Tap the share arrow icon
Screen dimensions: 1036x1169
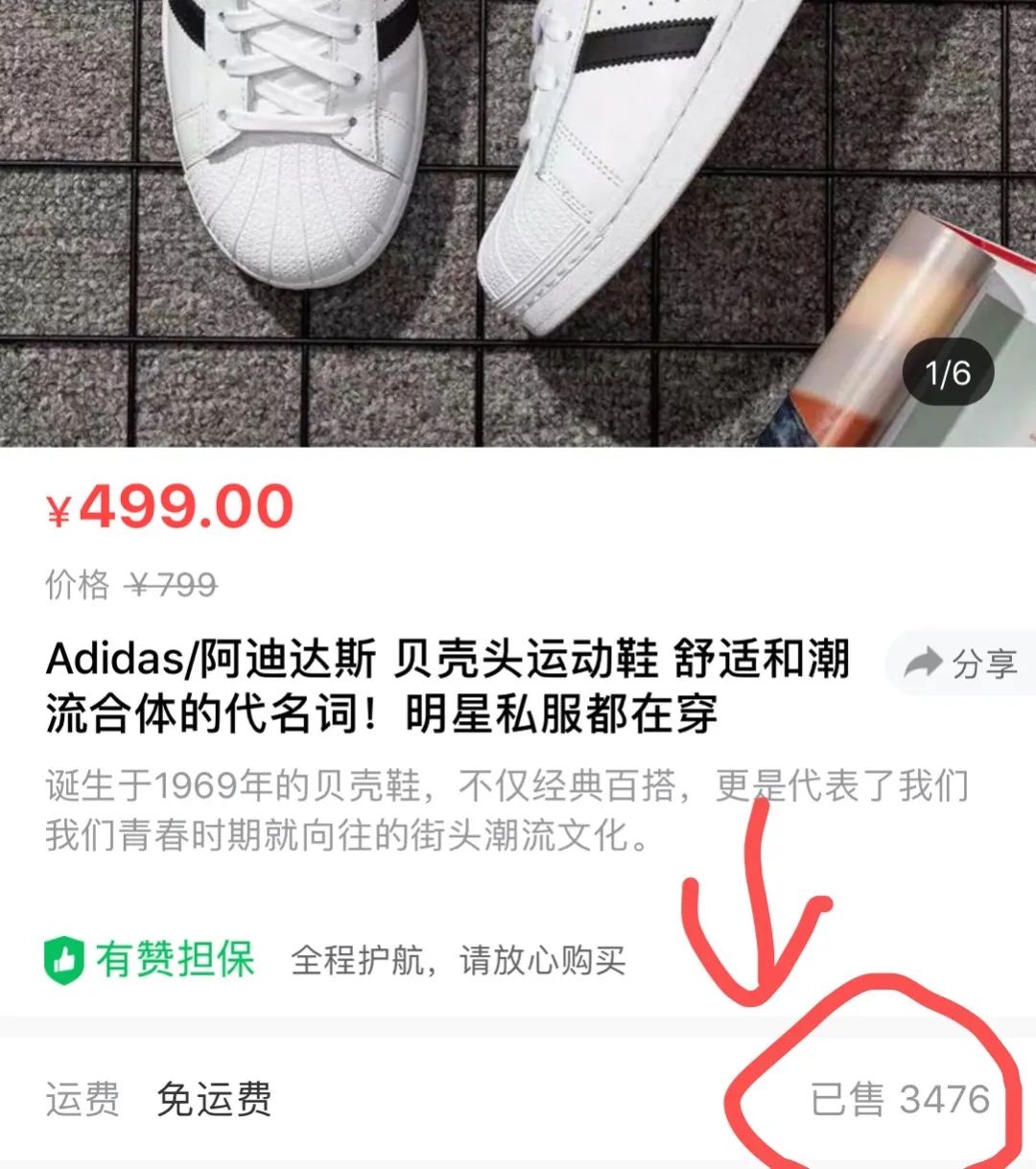click(x=924, y=664)
